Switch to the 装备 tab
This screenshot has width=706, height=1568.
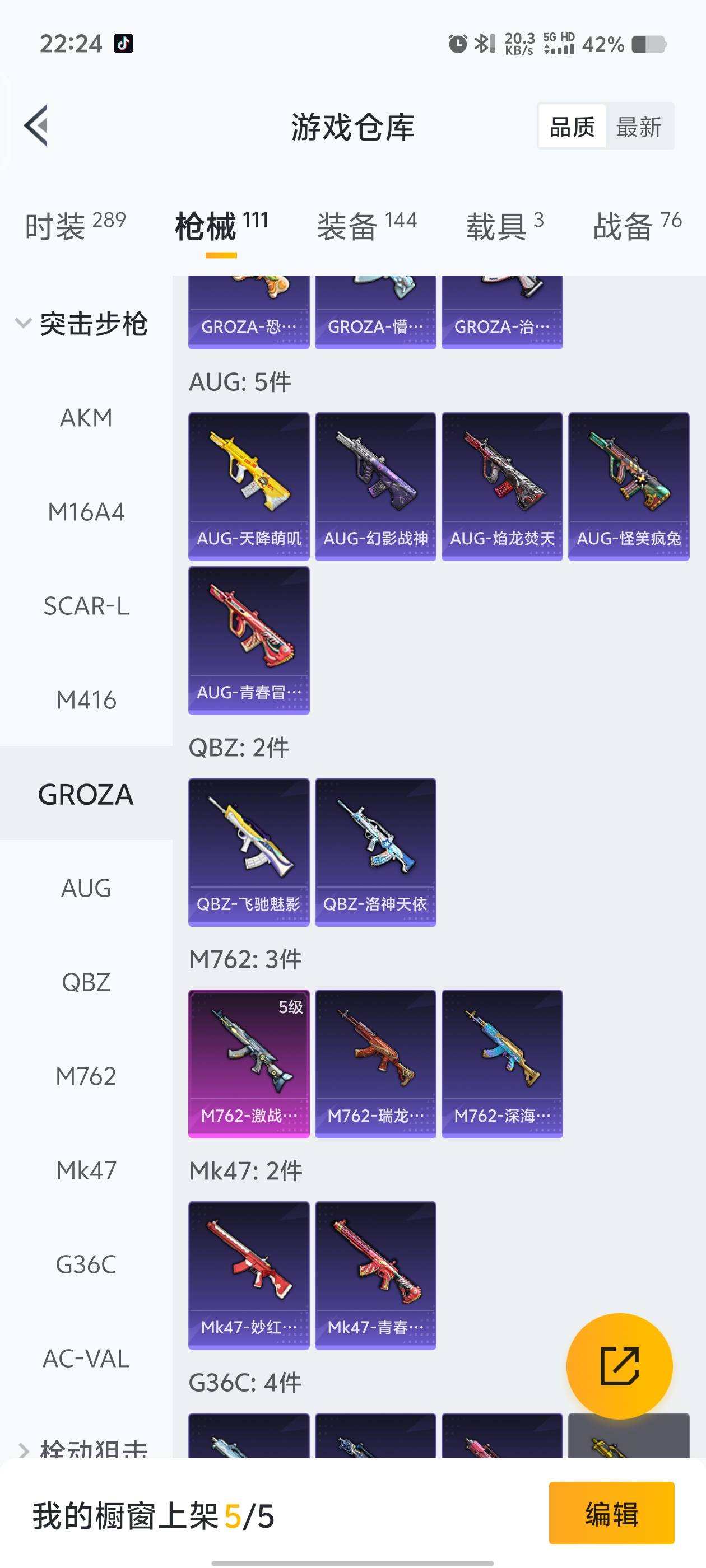(366, 226)
